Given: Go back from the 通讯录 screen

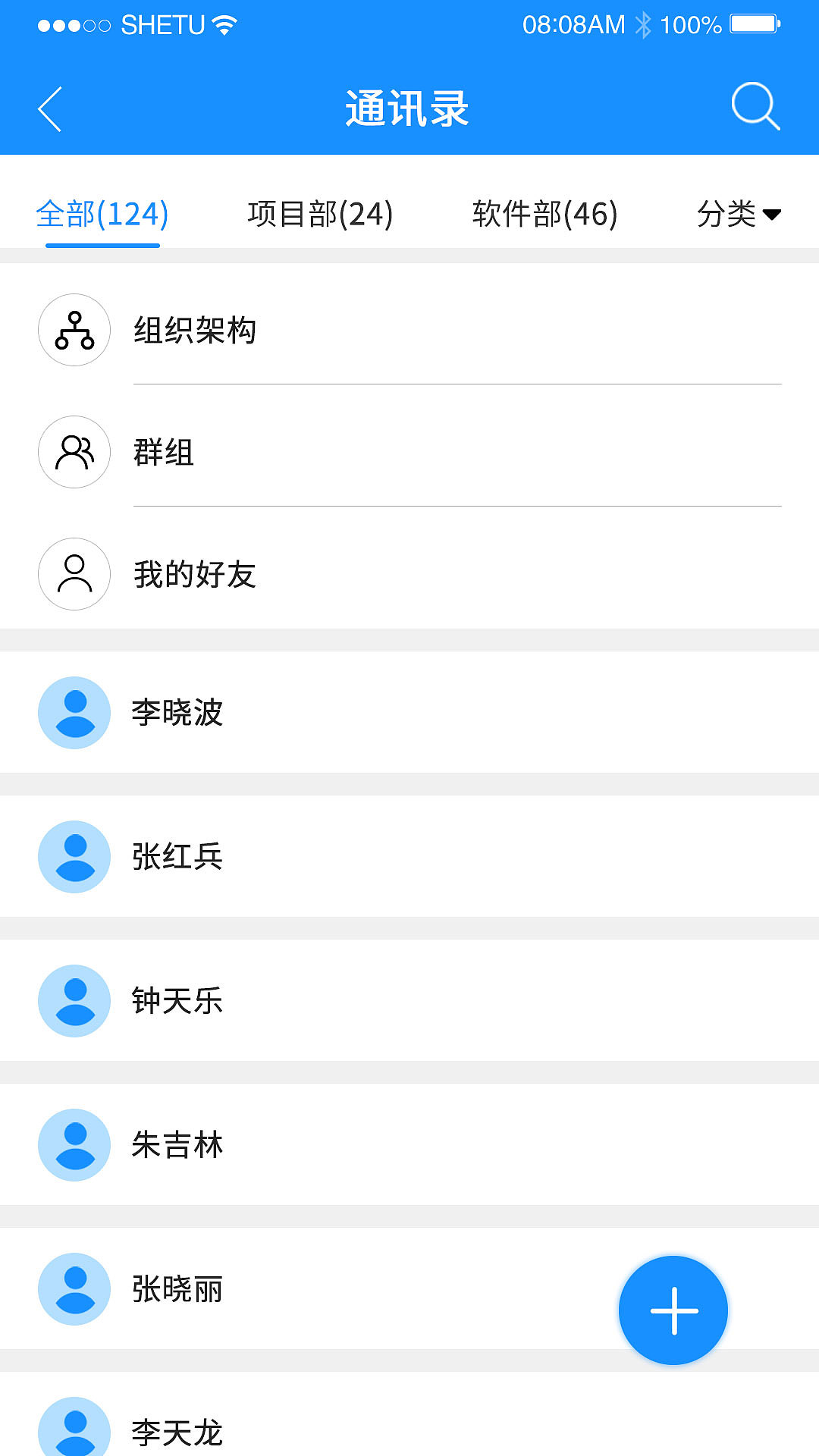Looking at the screenshot, I should (50, 109).
